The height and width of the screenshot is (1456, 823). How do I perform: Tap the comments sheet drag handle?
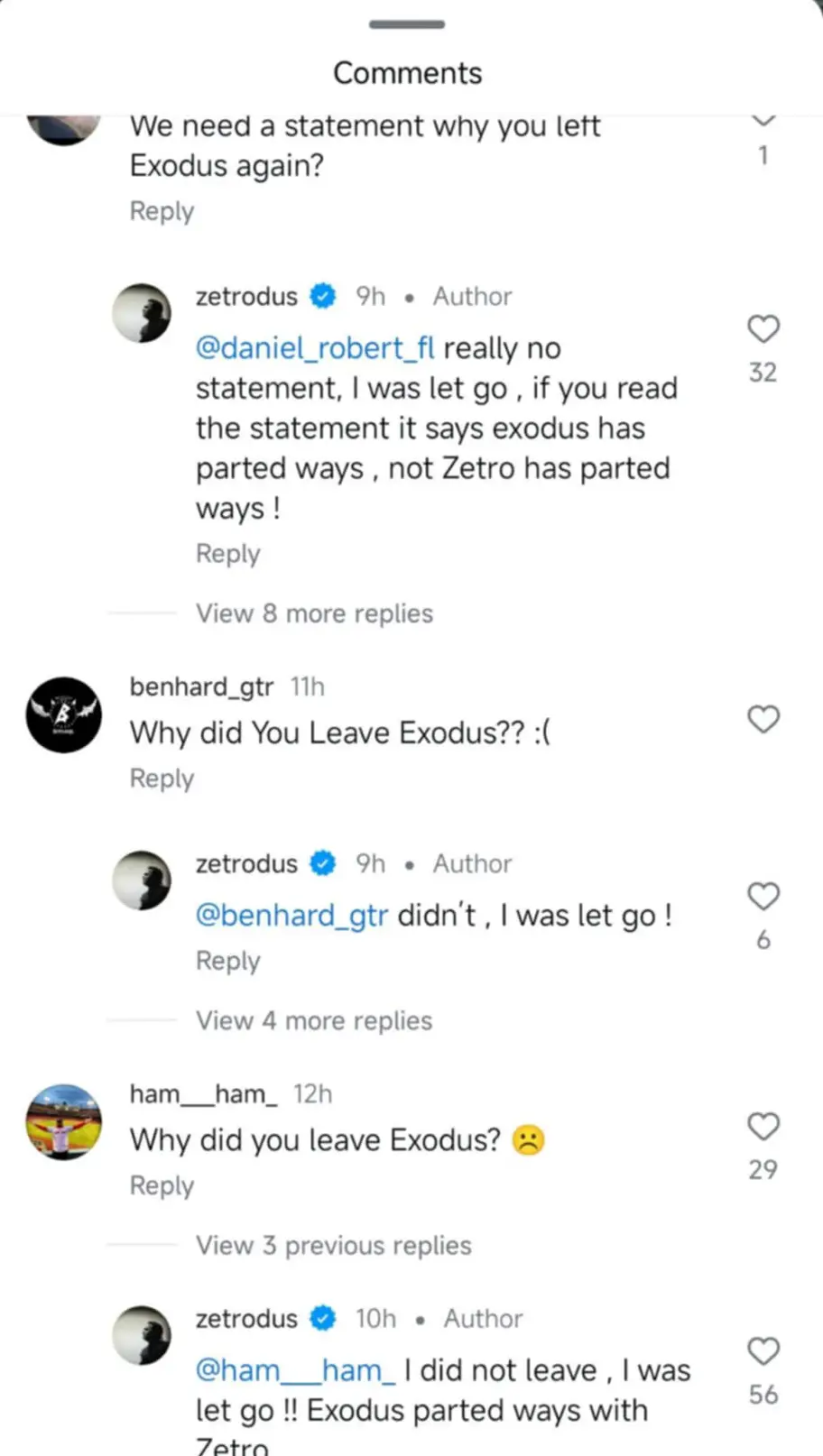coord(407,24)
